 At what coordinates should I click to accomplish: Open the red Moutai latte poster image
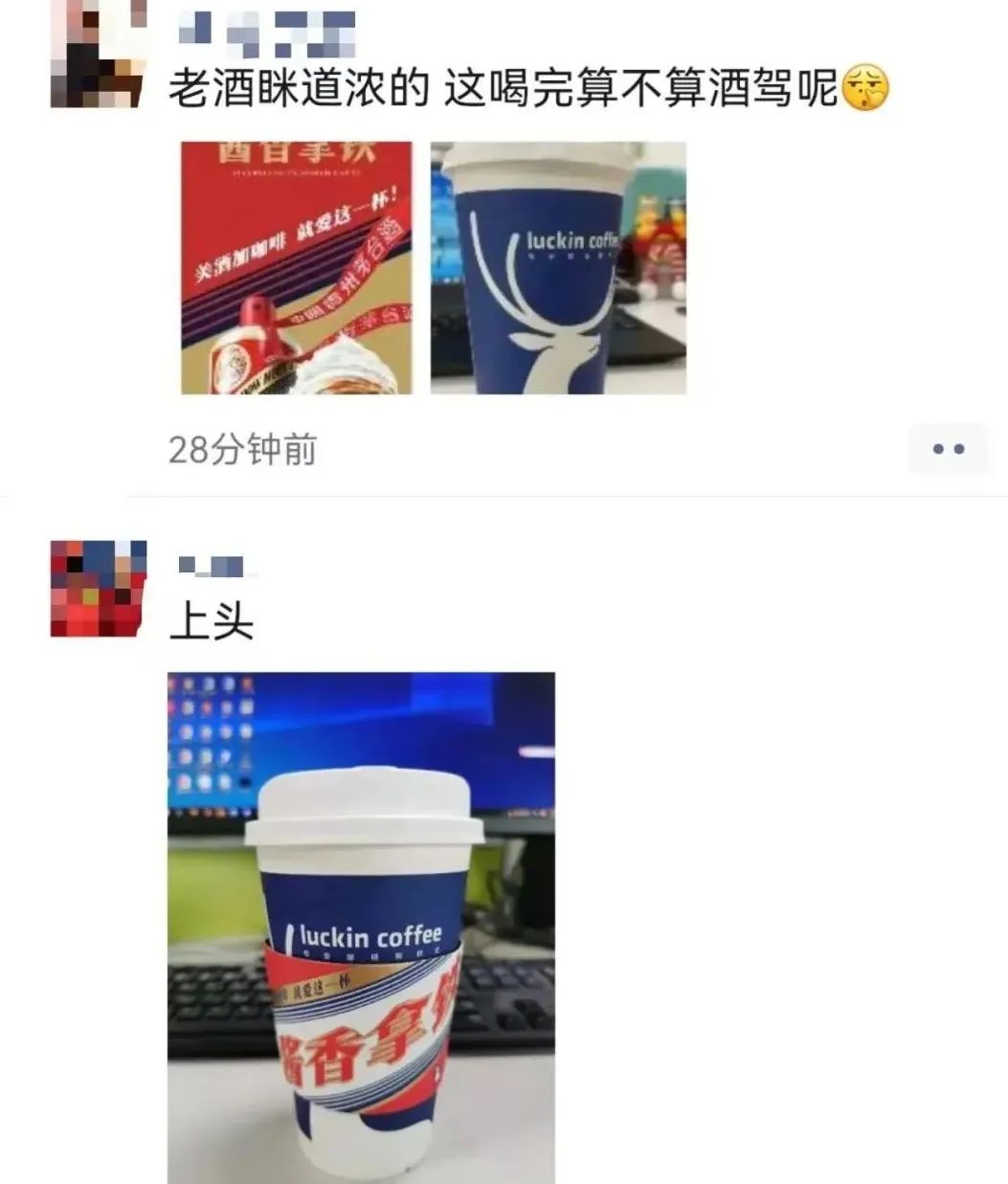coord(297,268)
